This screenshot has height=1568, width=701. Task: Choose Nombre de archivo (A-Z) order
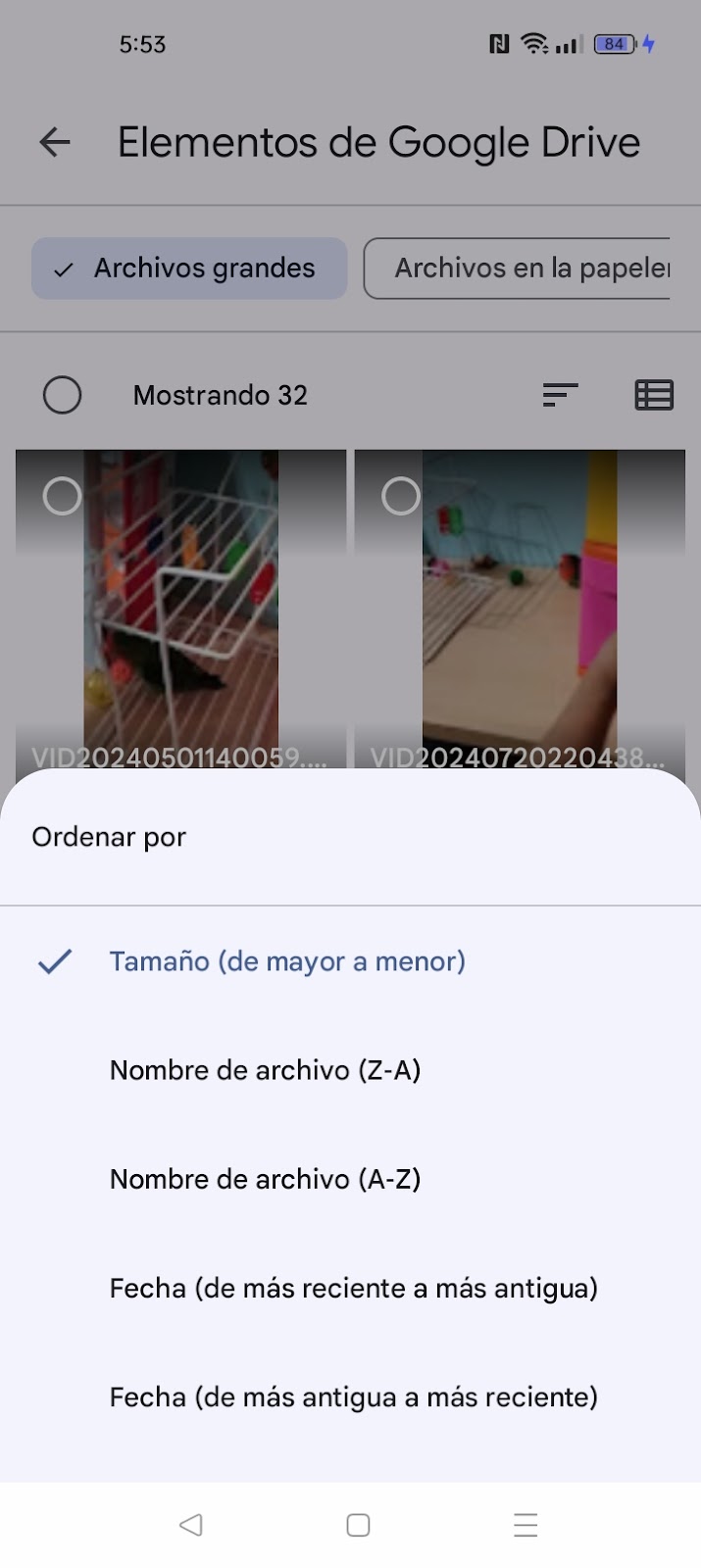(350, 1179)
